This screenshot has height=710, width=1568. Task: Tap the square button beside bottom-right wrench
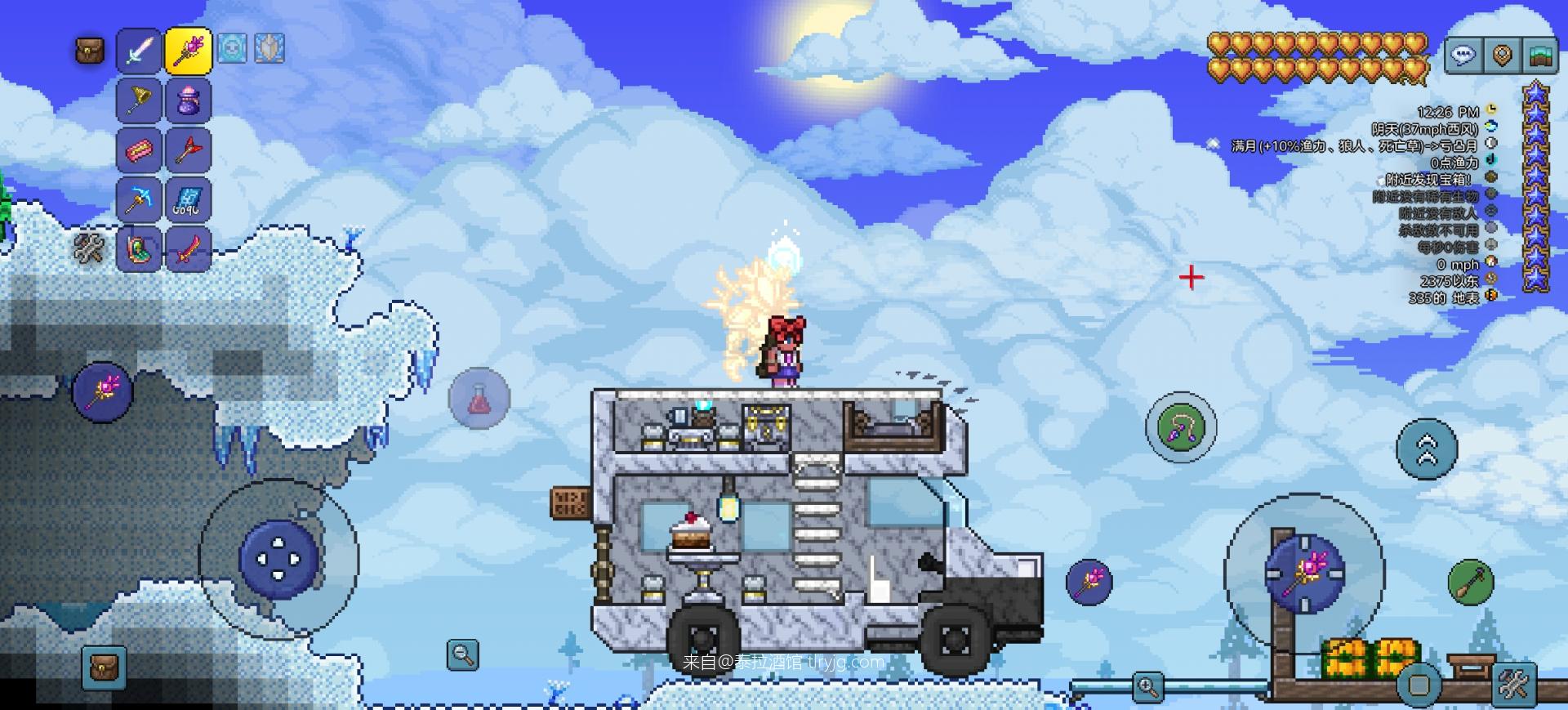click(1419, 685)
